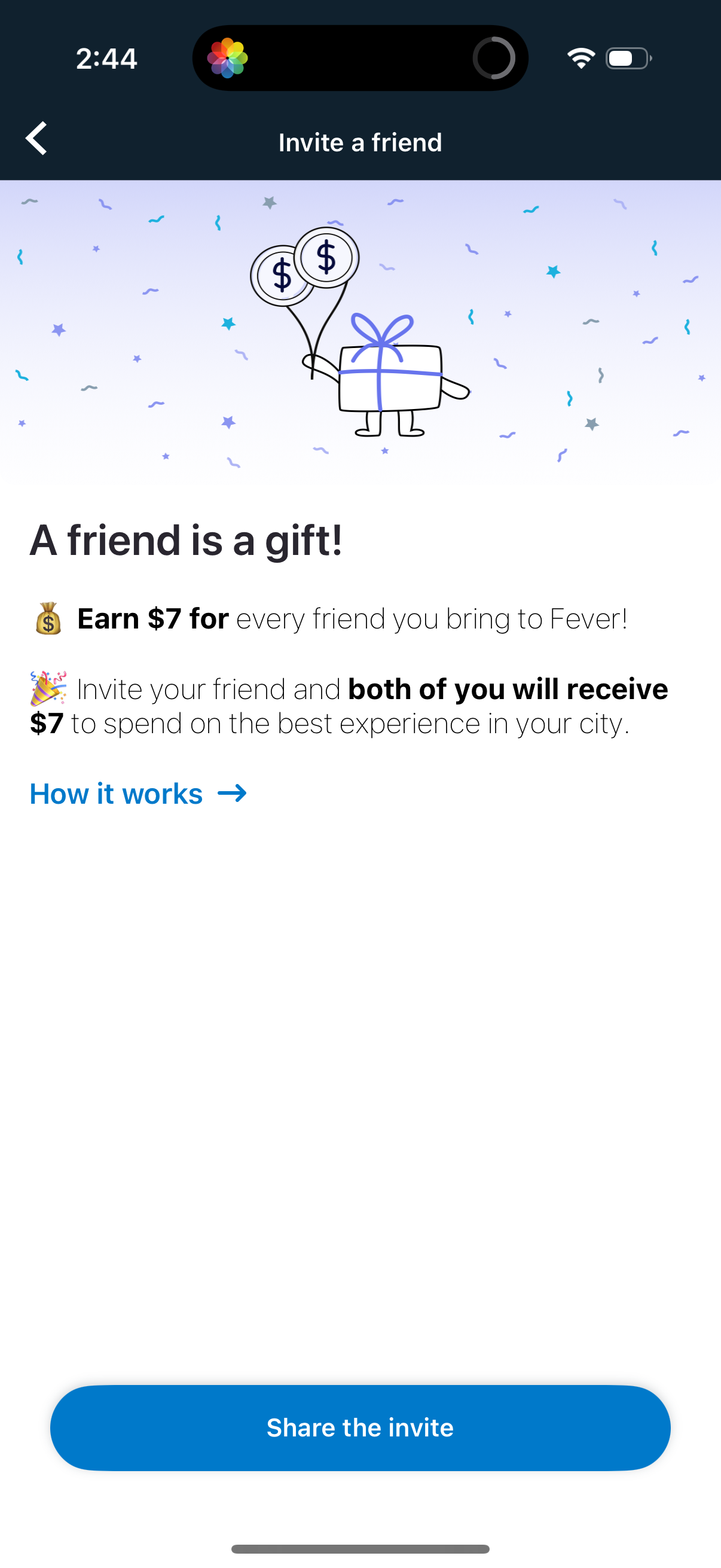Click the battery indicator icon
Screen dimensions: 721x1568
click(626, 58)
